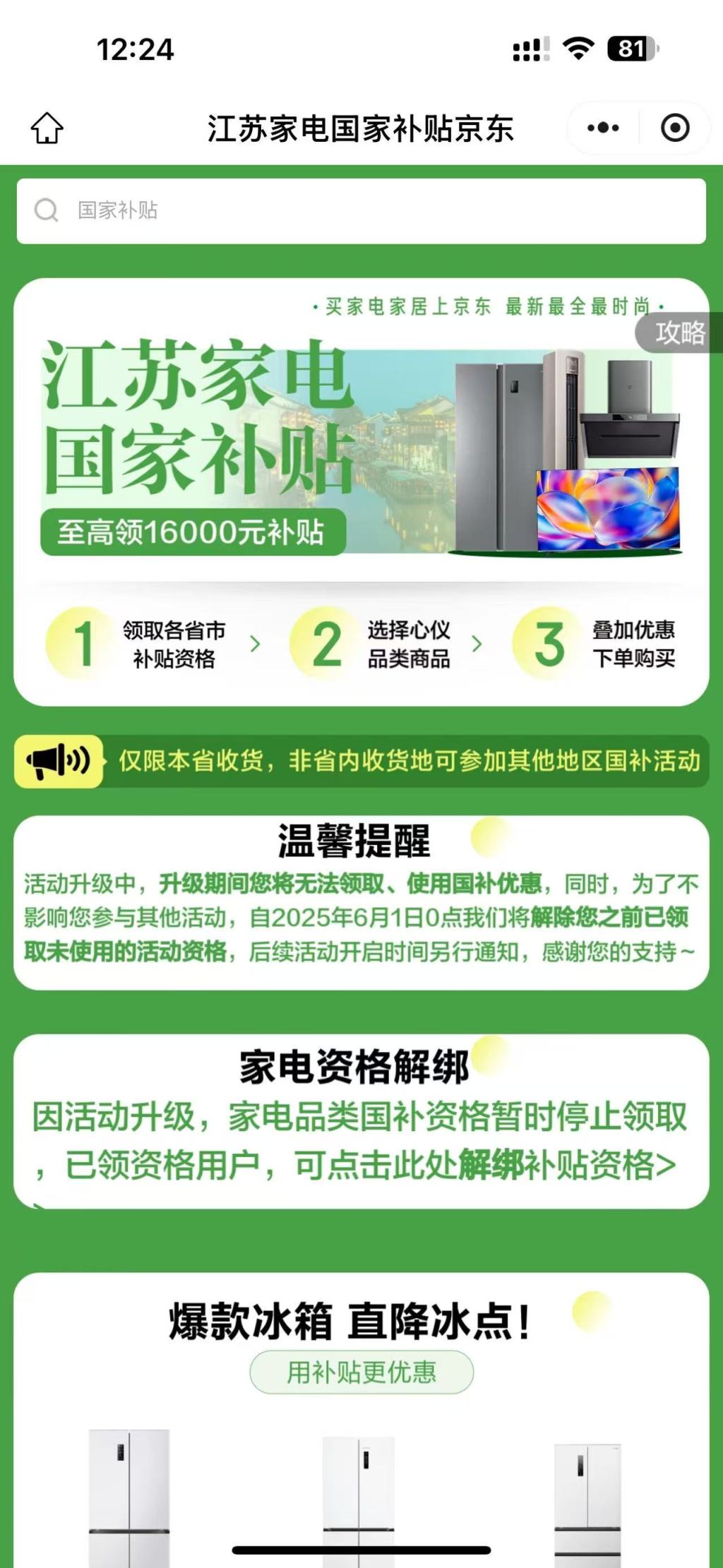
Task: Tap the circular close/minimize capsule icon
Action: pos(674,128)
